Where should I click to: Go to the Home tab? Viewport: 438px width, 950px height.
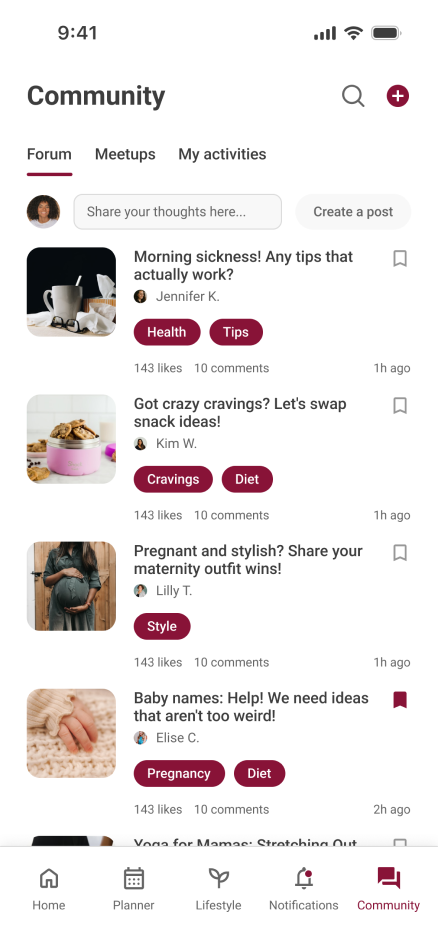[48, 889]
